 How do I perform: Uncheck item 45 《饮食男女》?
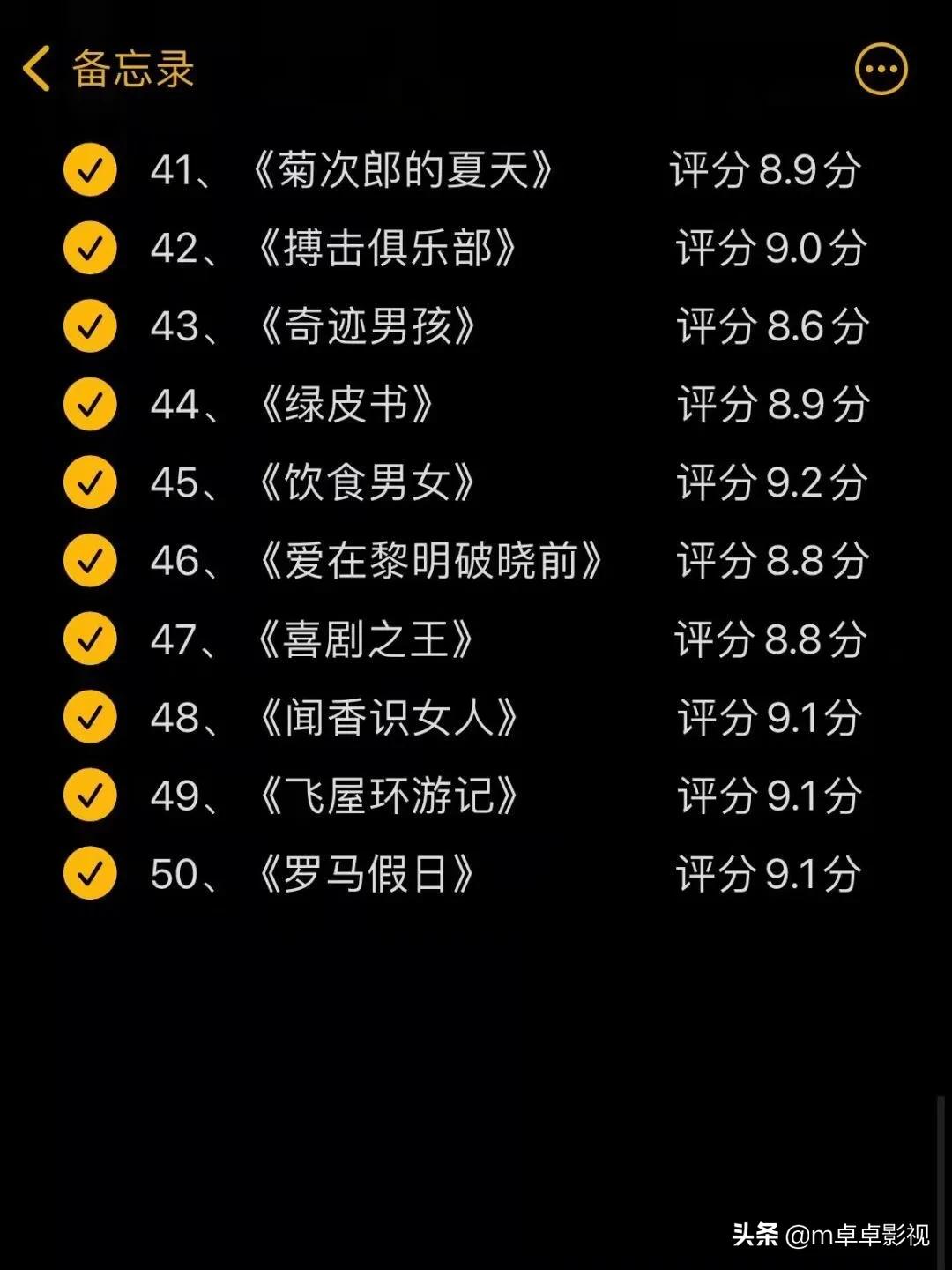point(90,482)
